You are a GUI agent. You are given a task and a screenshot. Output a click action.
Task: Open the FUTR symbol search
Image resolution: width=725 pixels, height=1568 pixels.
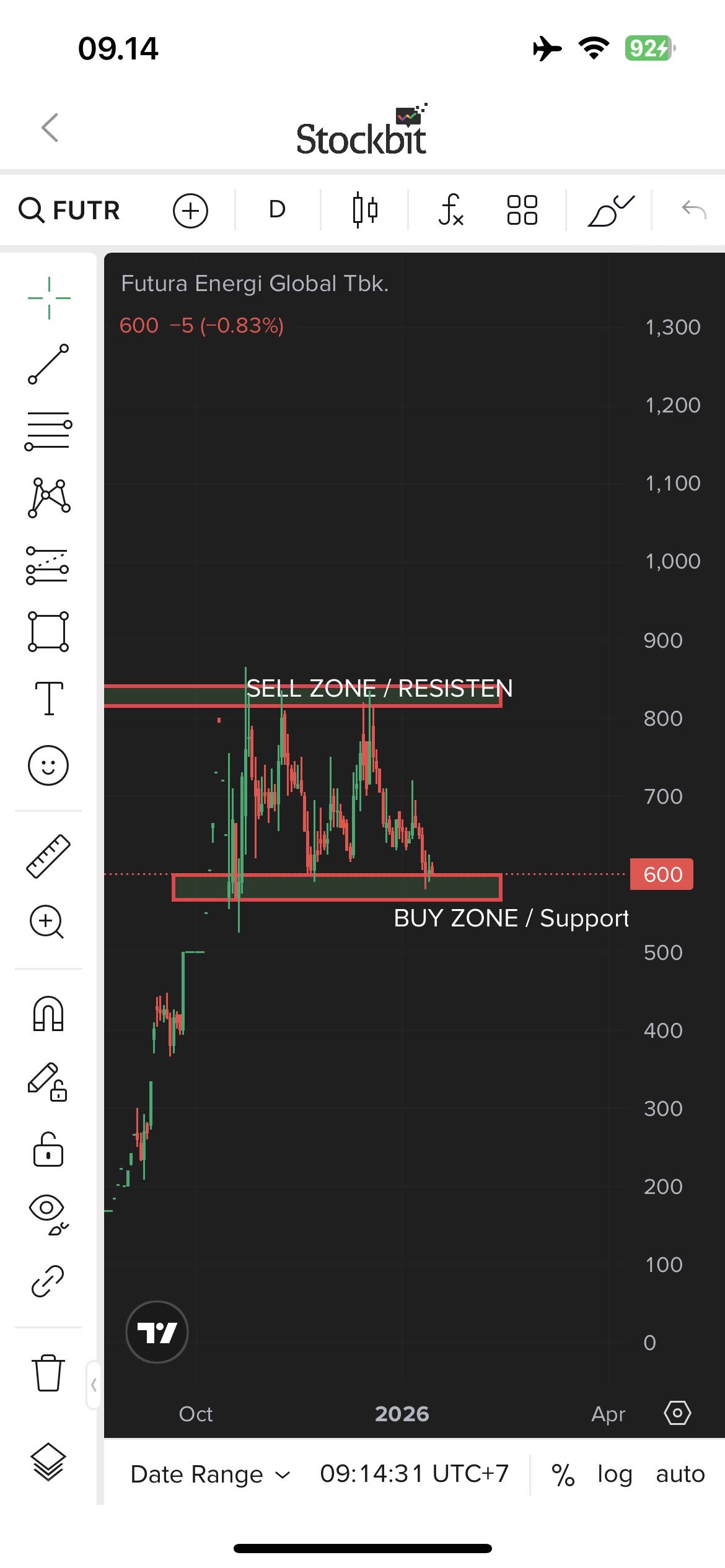tap(69, 211)
